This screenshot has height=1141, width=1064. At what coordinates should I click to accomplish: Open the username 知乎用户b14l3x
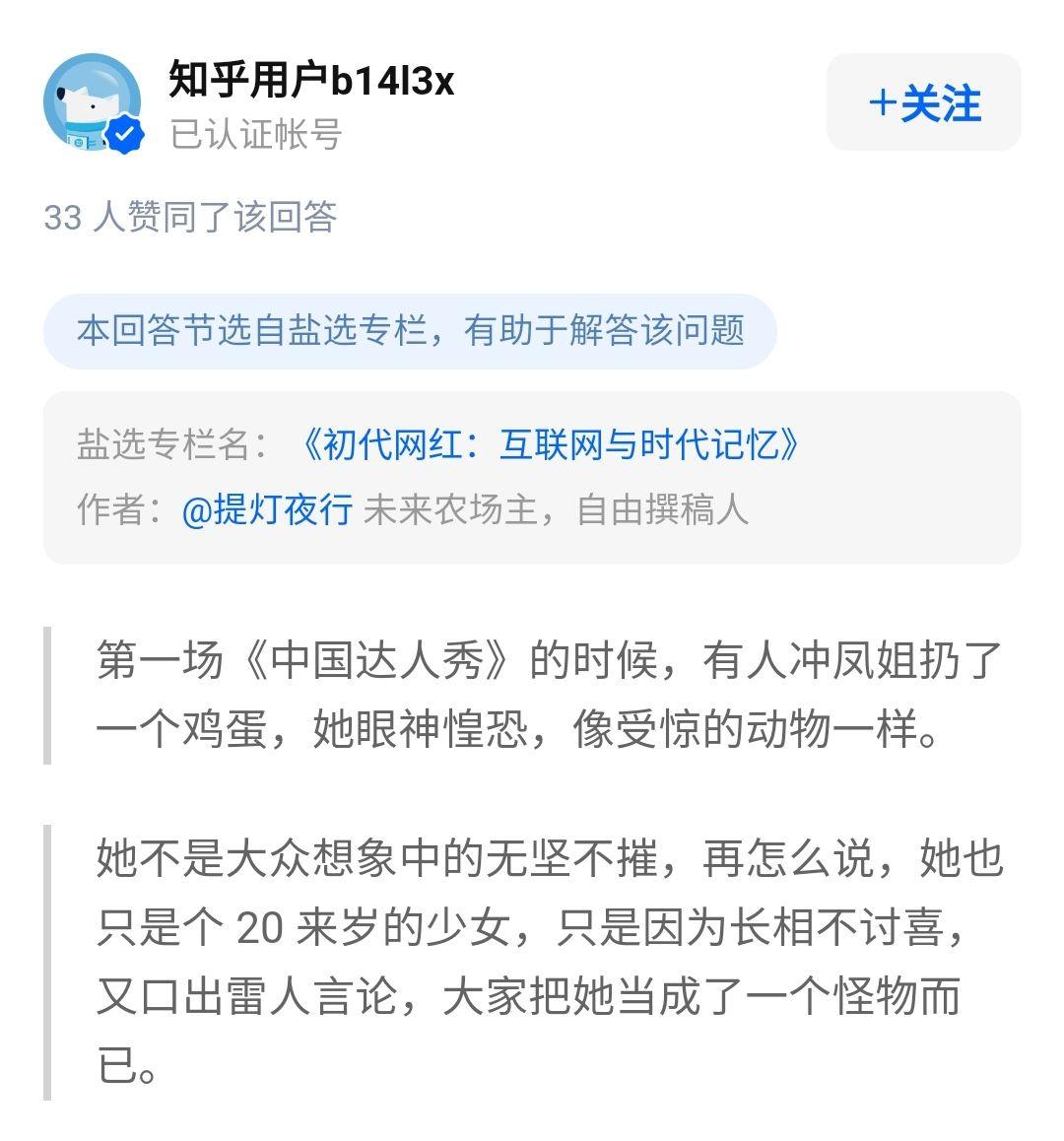[311, 79]
